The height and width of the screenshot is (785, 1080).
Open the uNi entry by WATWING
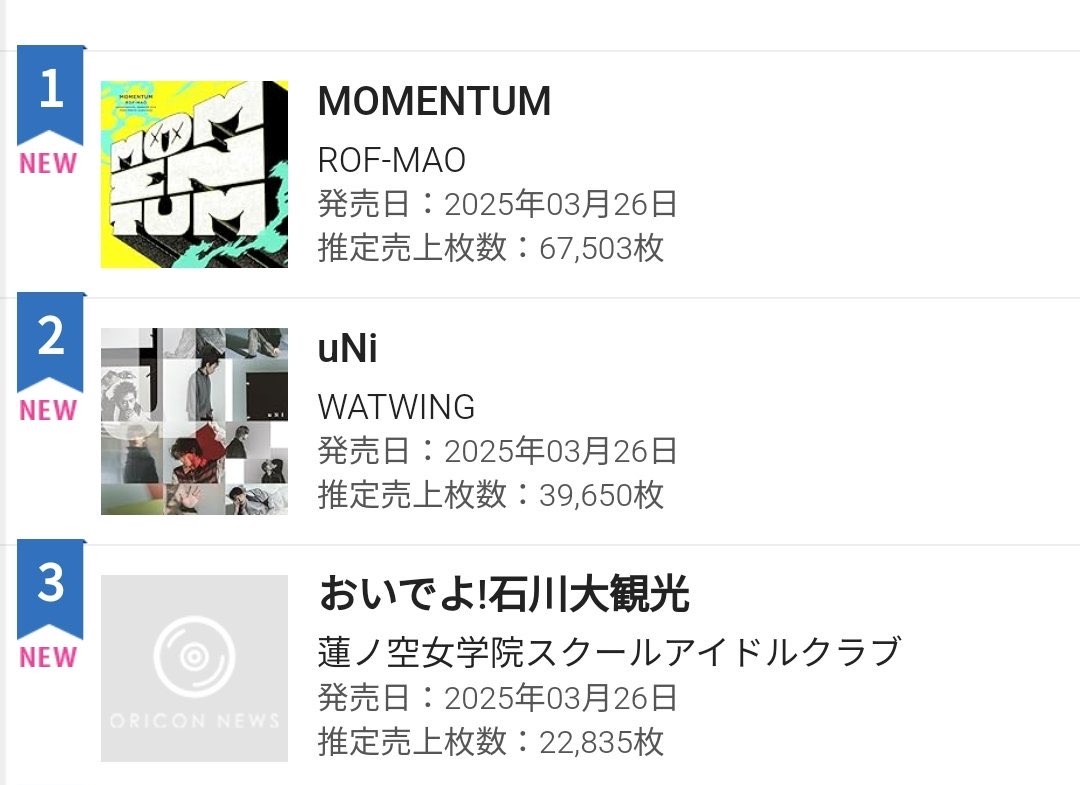pyautogui.click(x=348, y=349)
